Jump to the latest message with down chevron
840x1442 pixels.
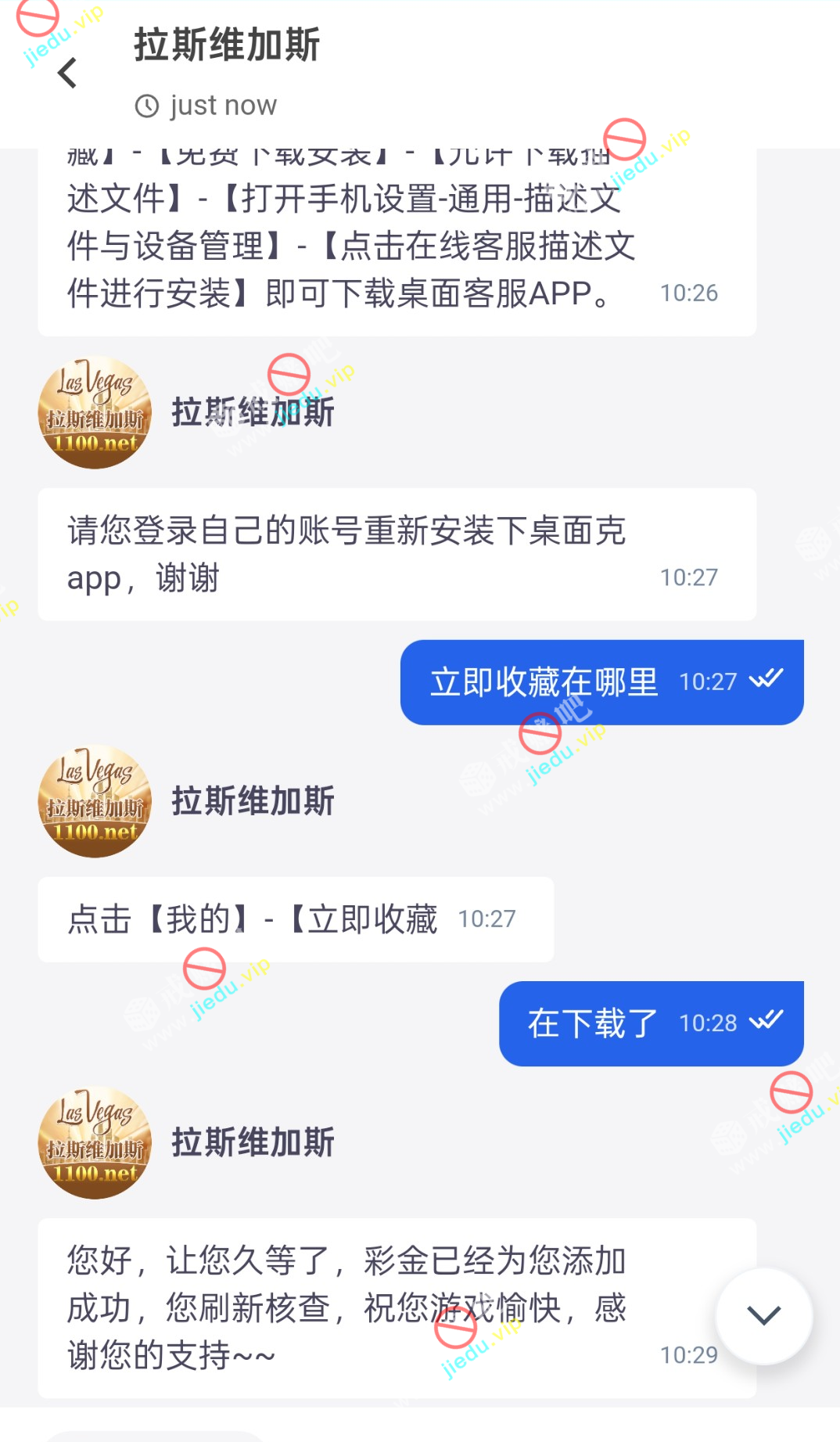763,1315
